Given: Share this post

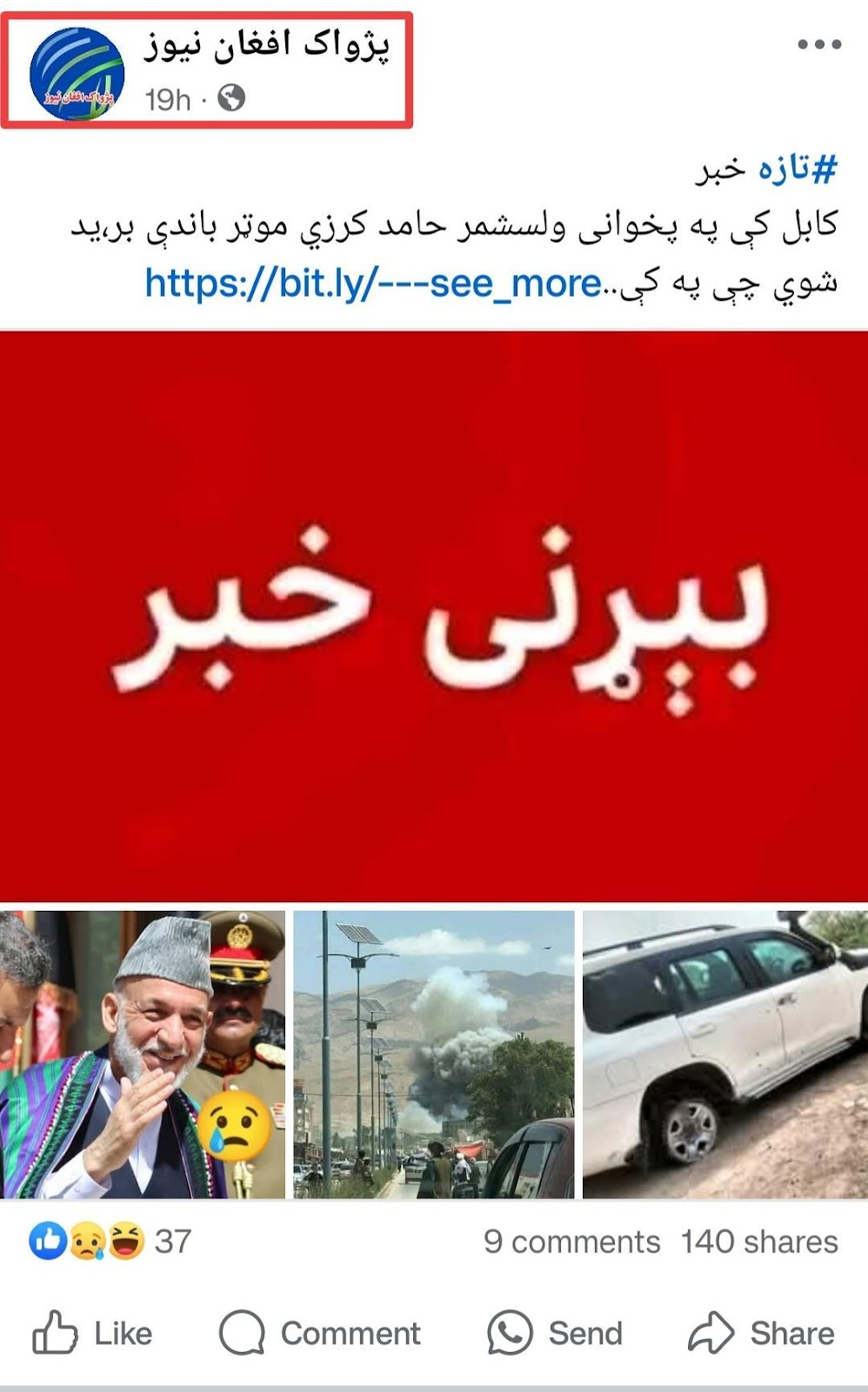Looking at the screenshot, I should (761, 1333).
